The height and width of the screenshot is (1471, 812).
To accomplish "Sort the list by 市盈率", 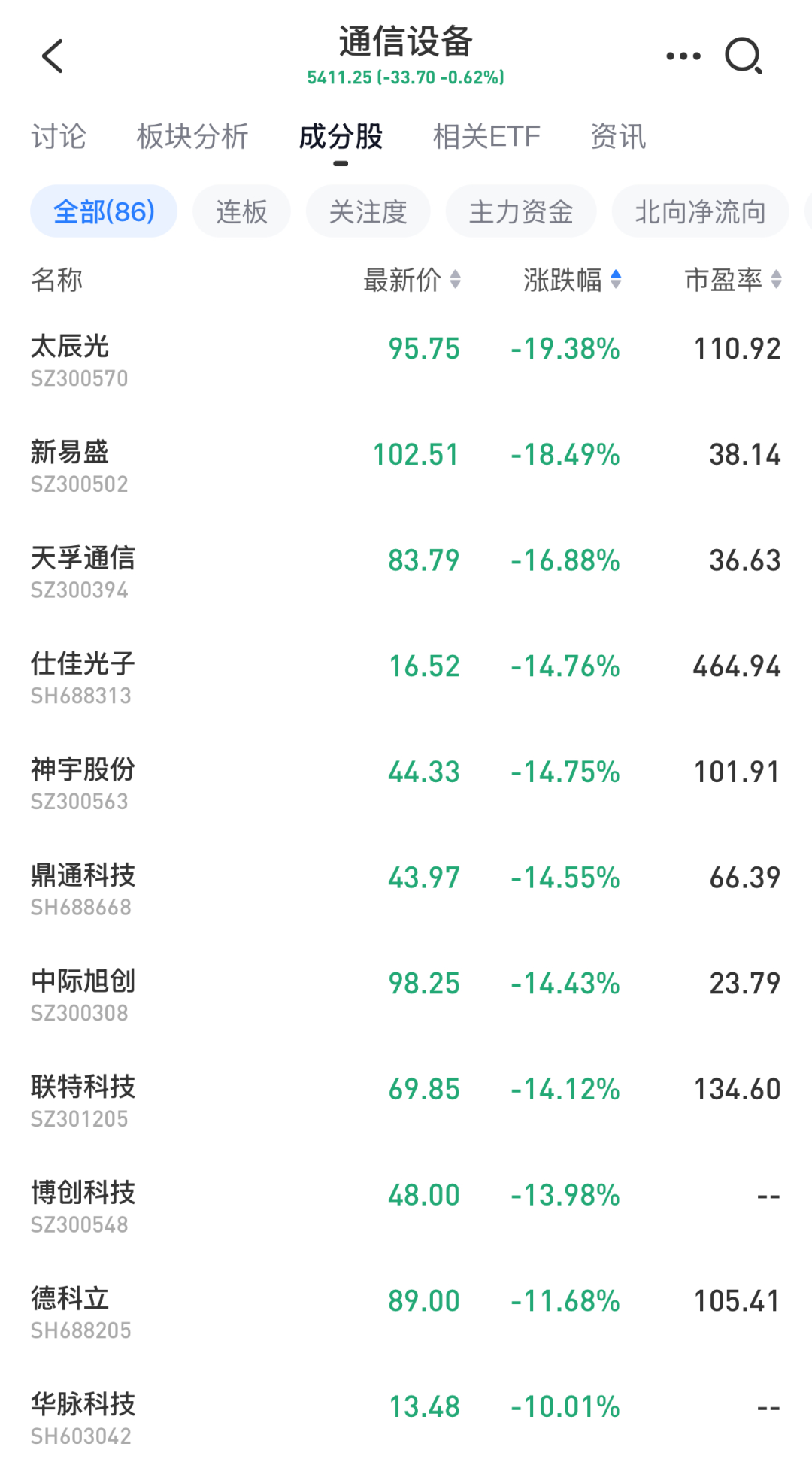I will tap(733, 280).
